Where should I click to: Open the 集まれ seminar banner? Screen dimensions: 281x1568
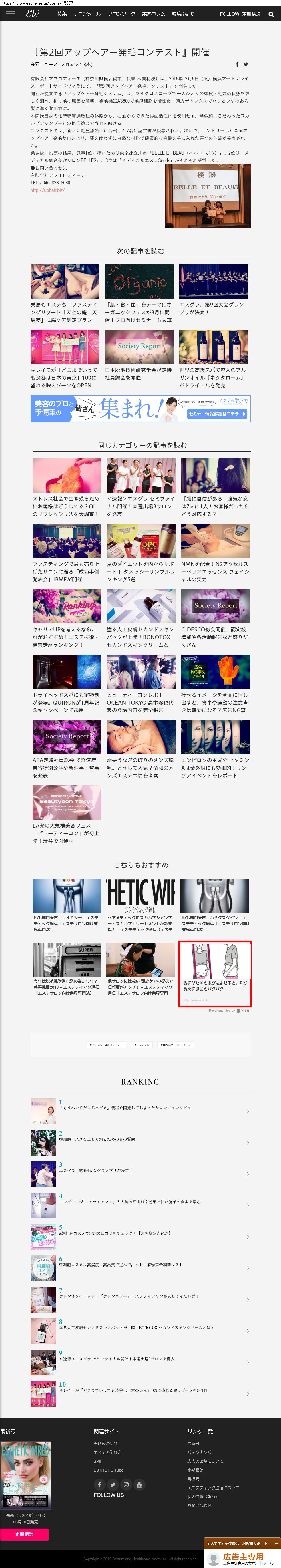[x=140, y=409]
